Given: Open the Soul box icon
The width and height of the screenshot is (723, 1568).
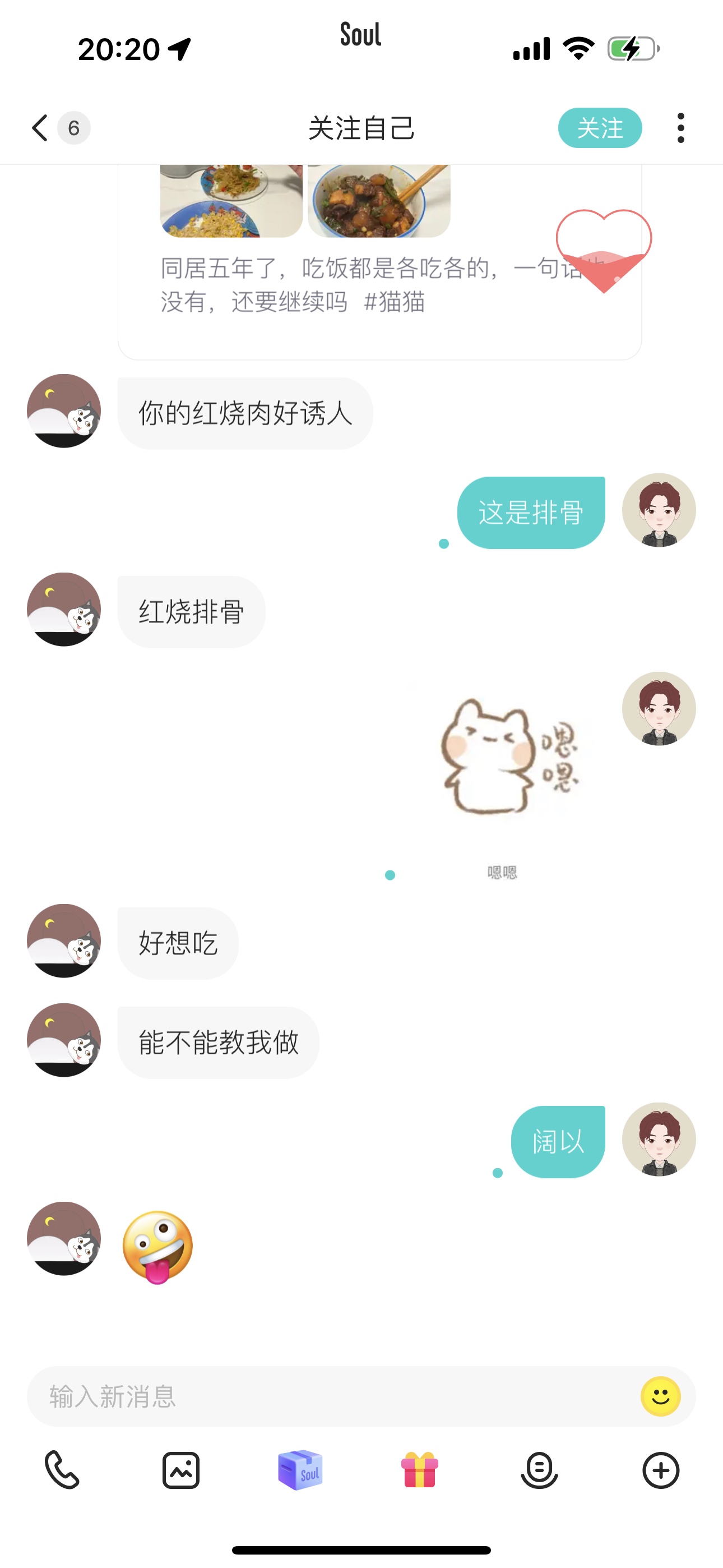Looking at the screenshot, I should point(300,1470).
